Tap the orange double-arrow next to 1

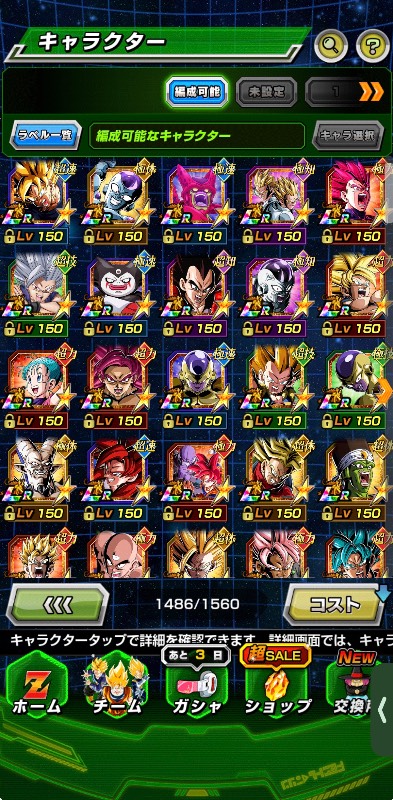pyautogui.click(x=371, y=92)
